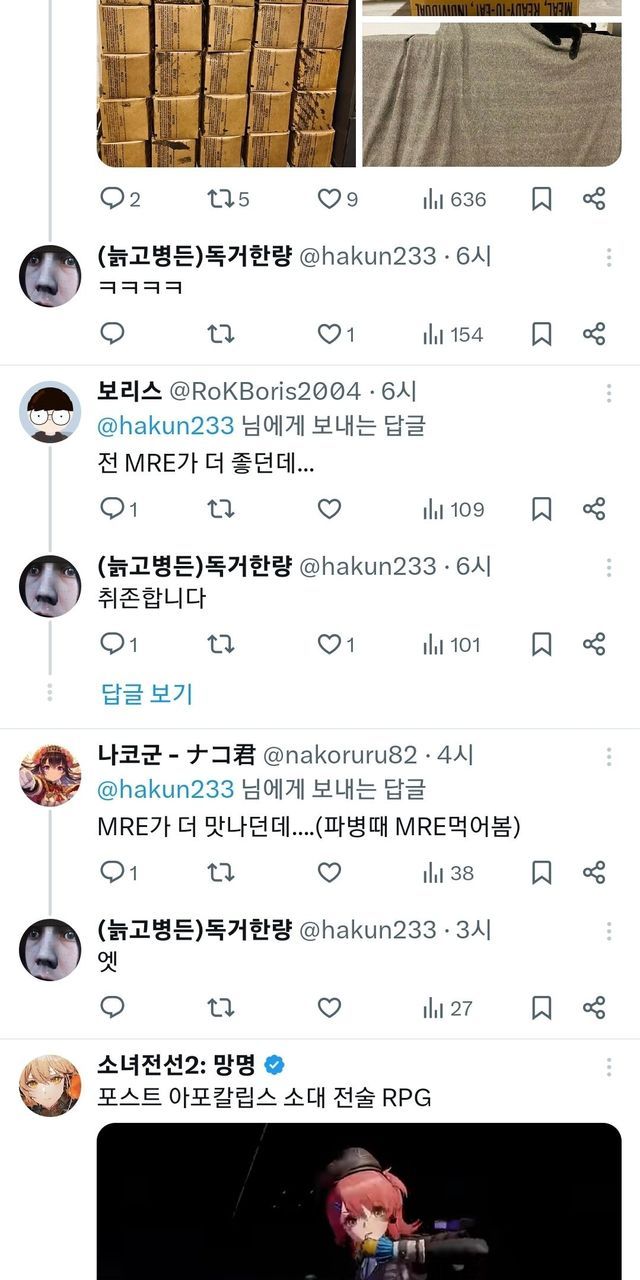This screenshot has width=640, height=1280.
Task: Open more options for the 엣 reply
Action: click(608, 931)
